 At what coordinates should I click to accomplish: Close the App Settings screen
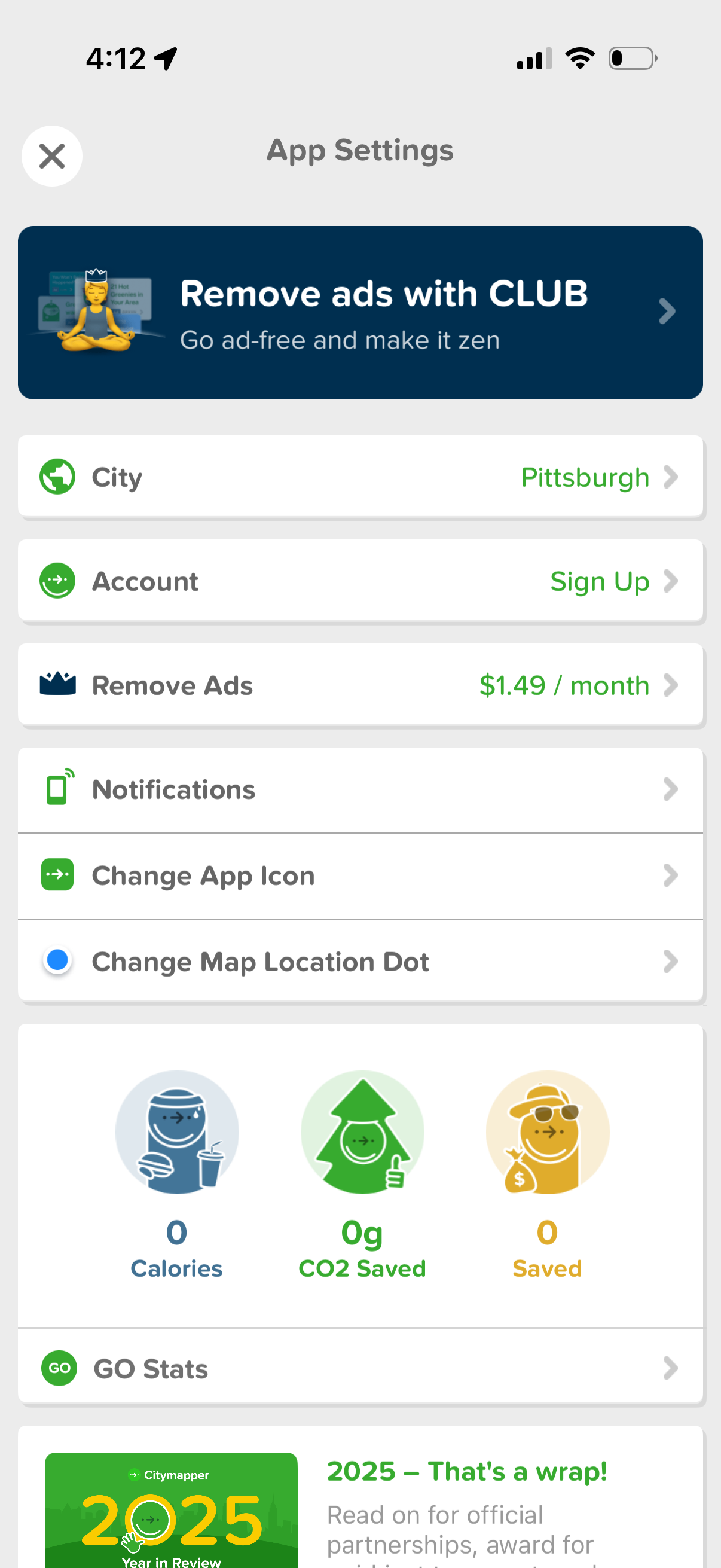tap(52, 156)
